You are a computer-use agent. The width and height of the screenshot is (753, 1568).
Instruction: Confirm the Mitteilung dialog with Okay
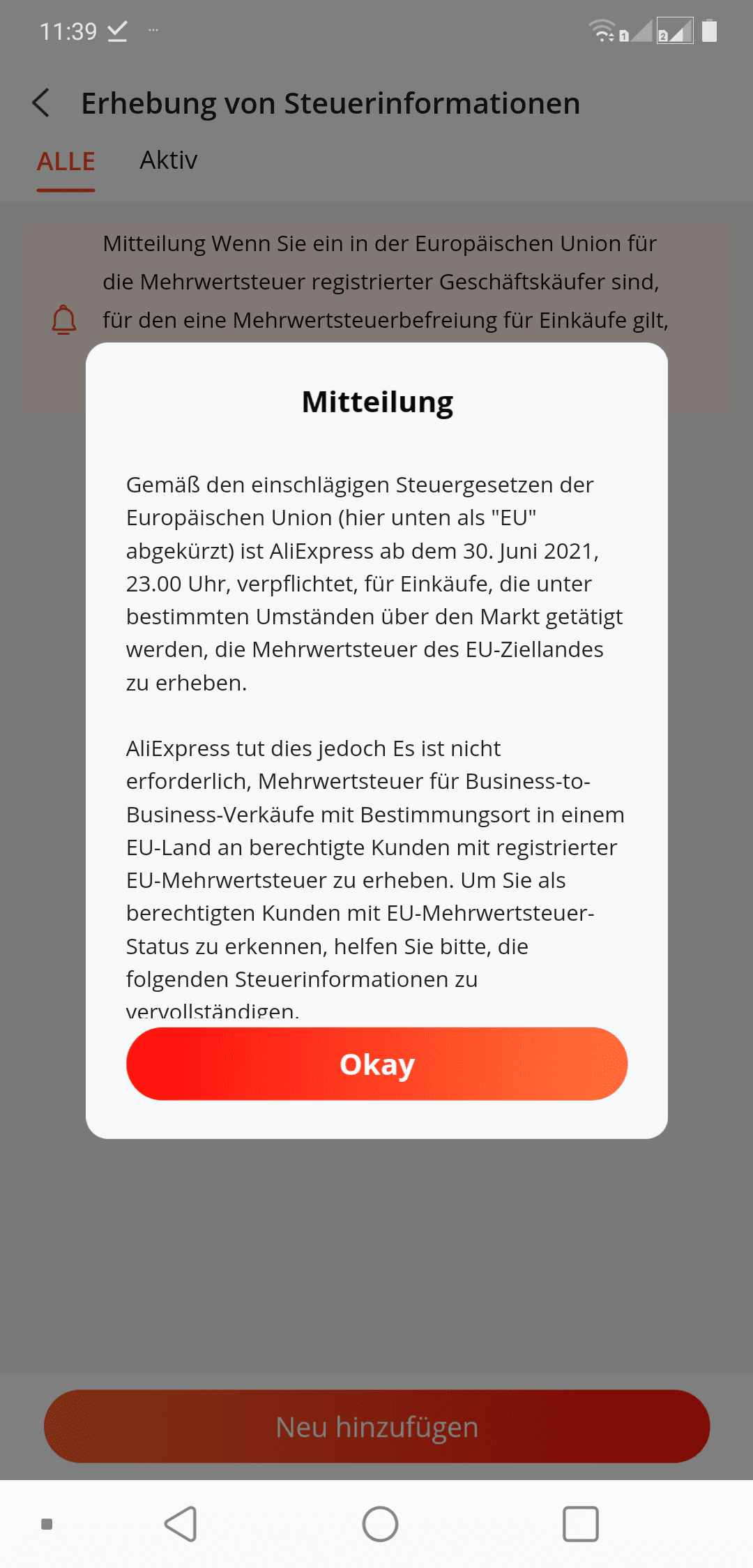click(x=376, y=1064)
